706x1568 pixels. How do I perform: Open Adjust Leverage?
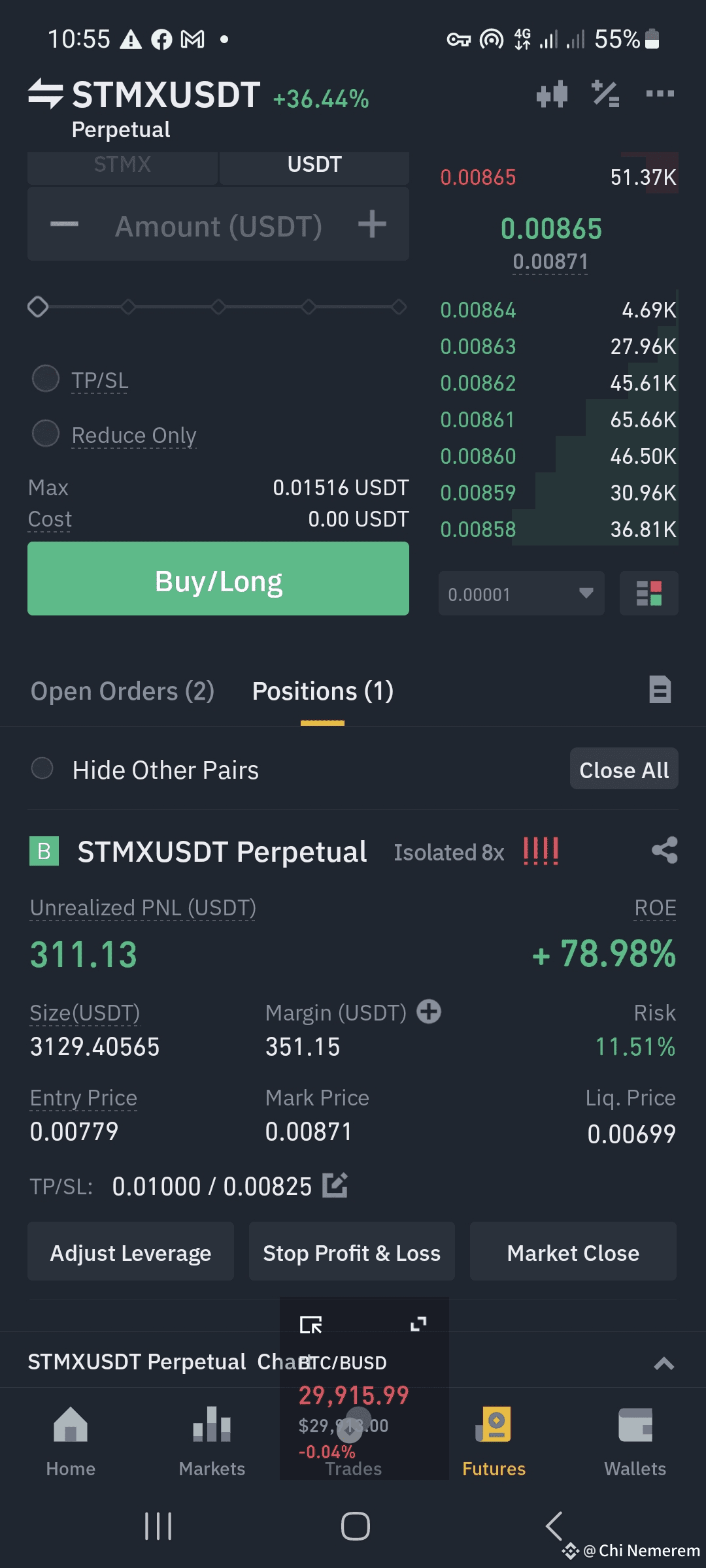[131, 1252]
